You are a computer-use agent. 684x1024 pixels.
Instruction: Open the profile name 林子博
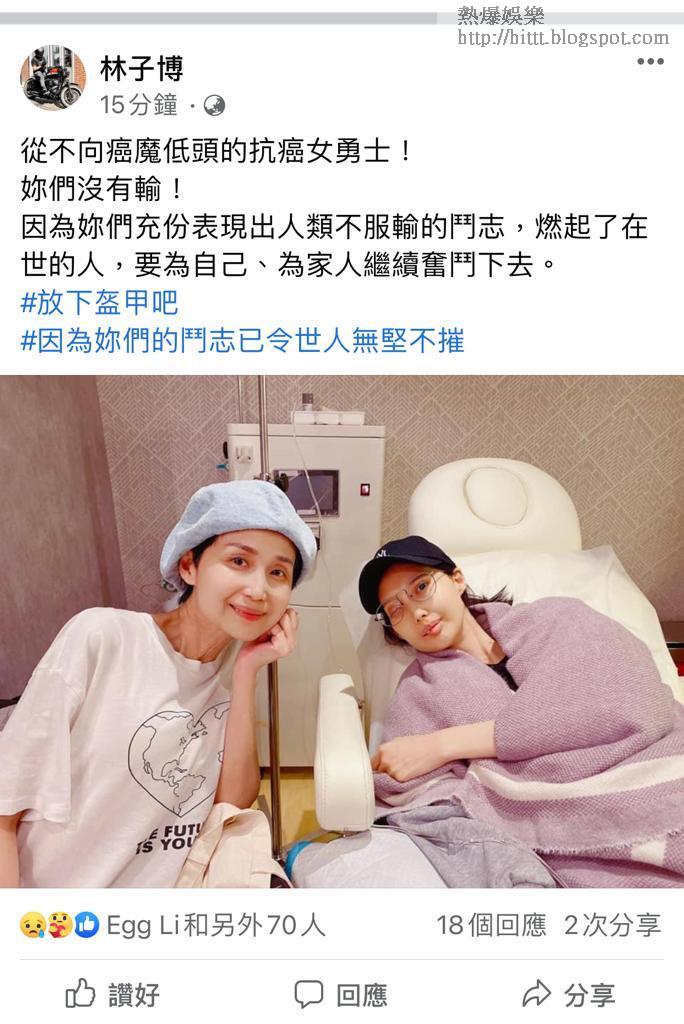click(x=142, y=69)
